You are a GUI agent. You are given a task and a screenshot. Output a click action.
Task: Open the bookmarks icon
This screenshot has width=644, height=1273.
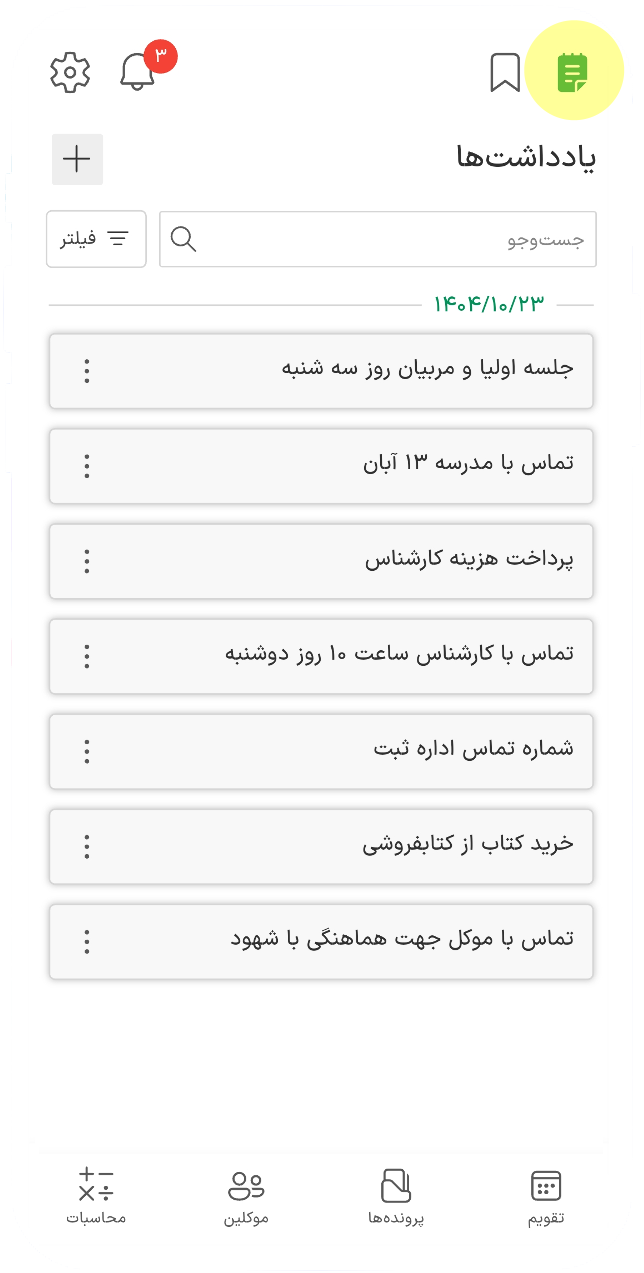[x=505, y=73]
